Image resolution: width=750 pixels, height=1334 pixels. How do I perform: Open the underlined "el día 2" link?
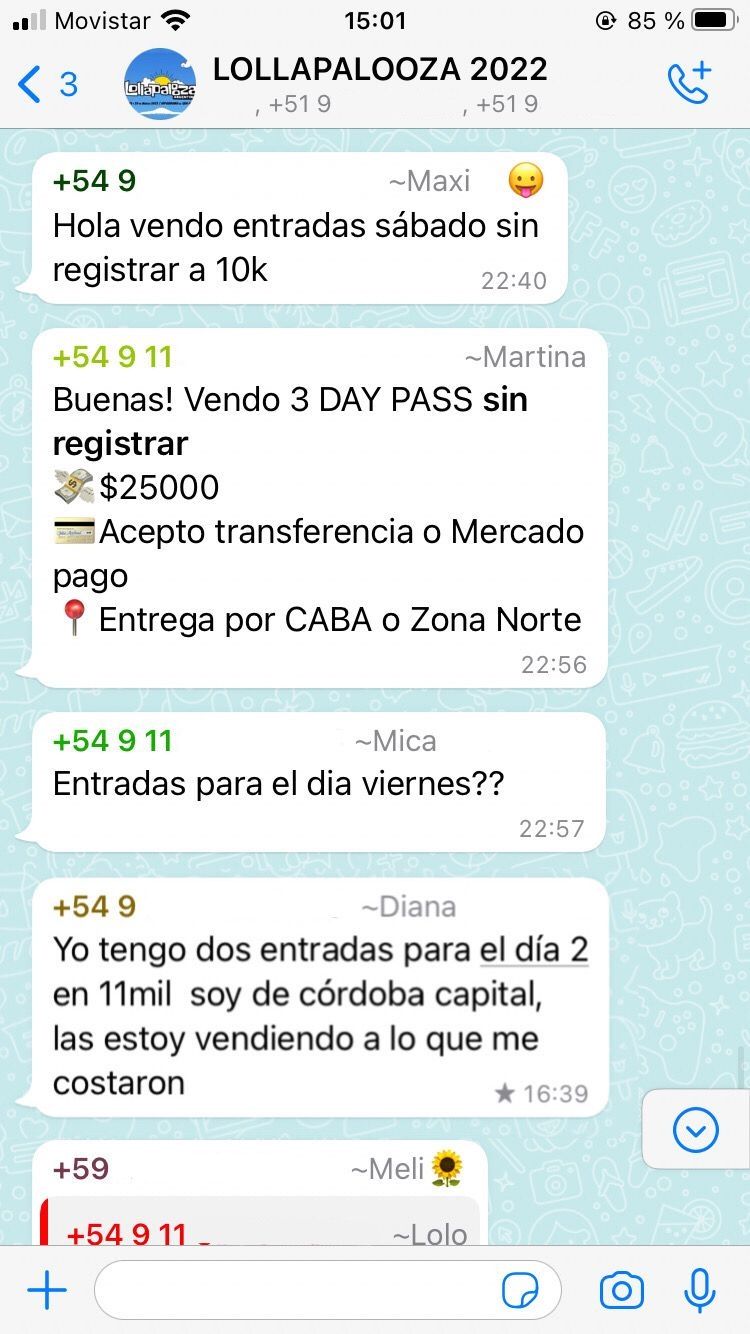coord(533,950)
